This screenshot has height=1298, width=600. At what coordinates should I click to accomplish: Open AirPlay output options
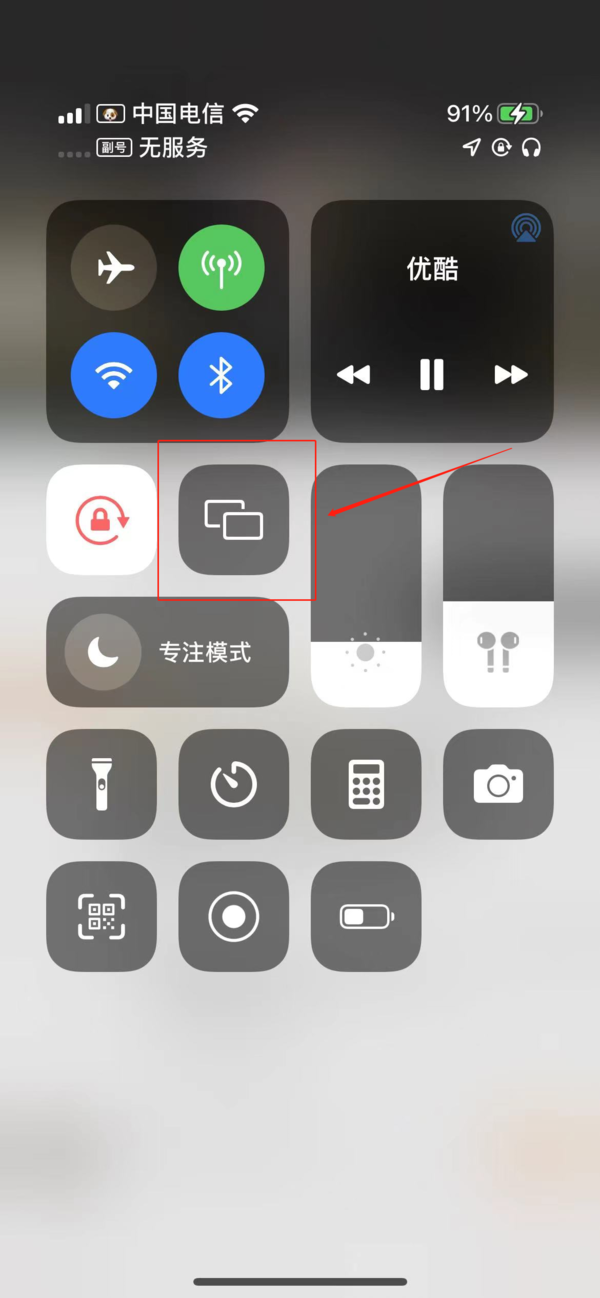[526, 229]
